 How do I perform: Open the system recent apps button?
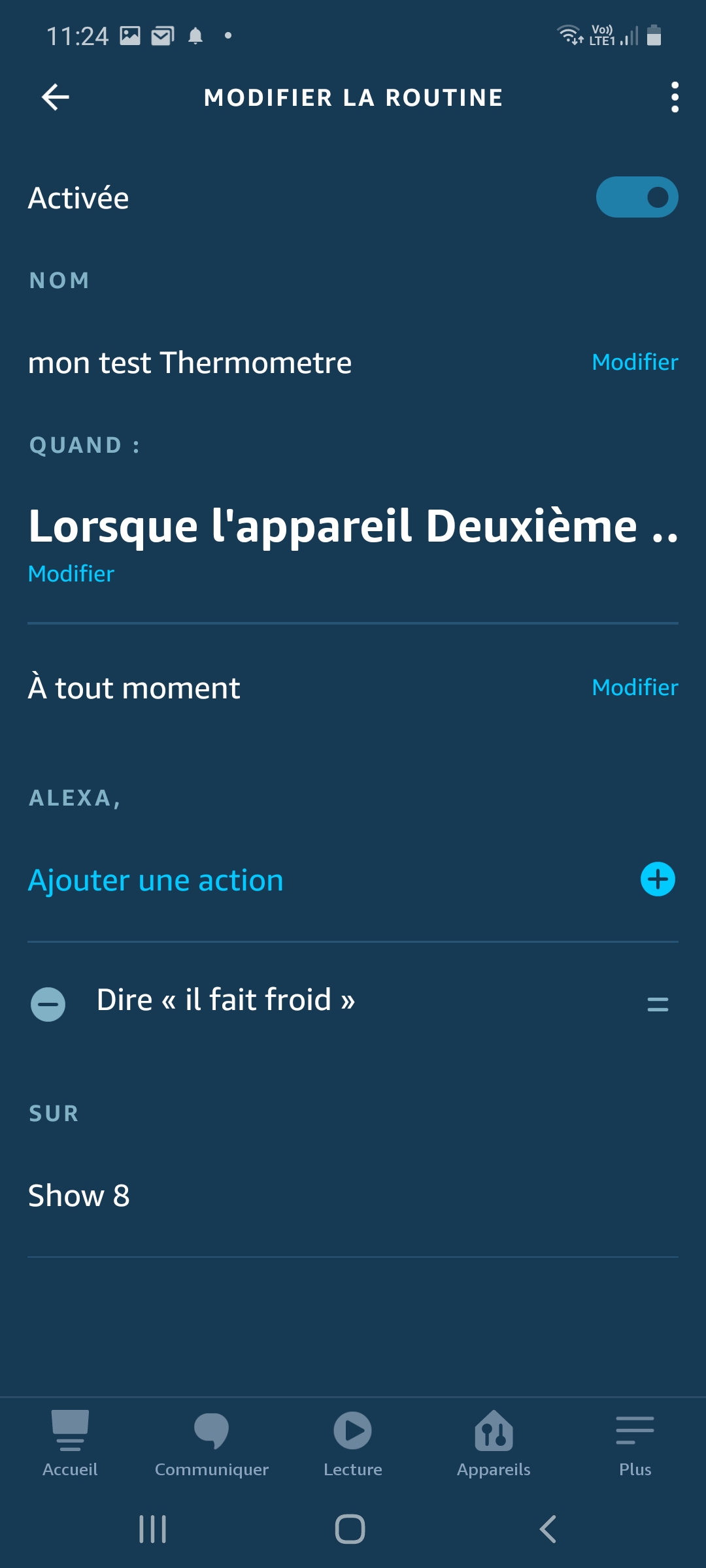coord(153,1529)
